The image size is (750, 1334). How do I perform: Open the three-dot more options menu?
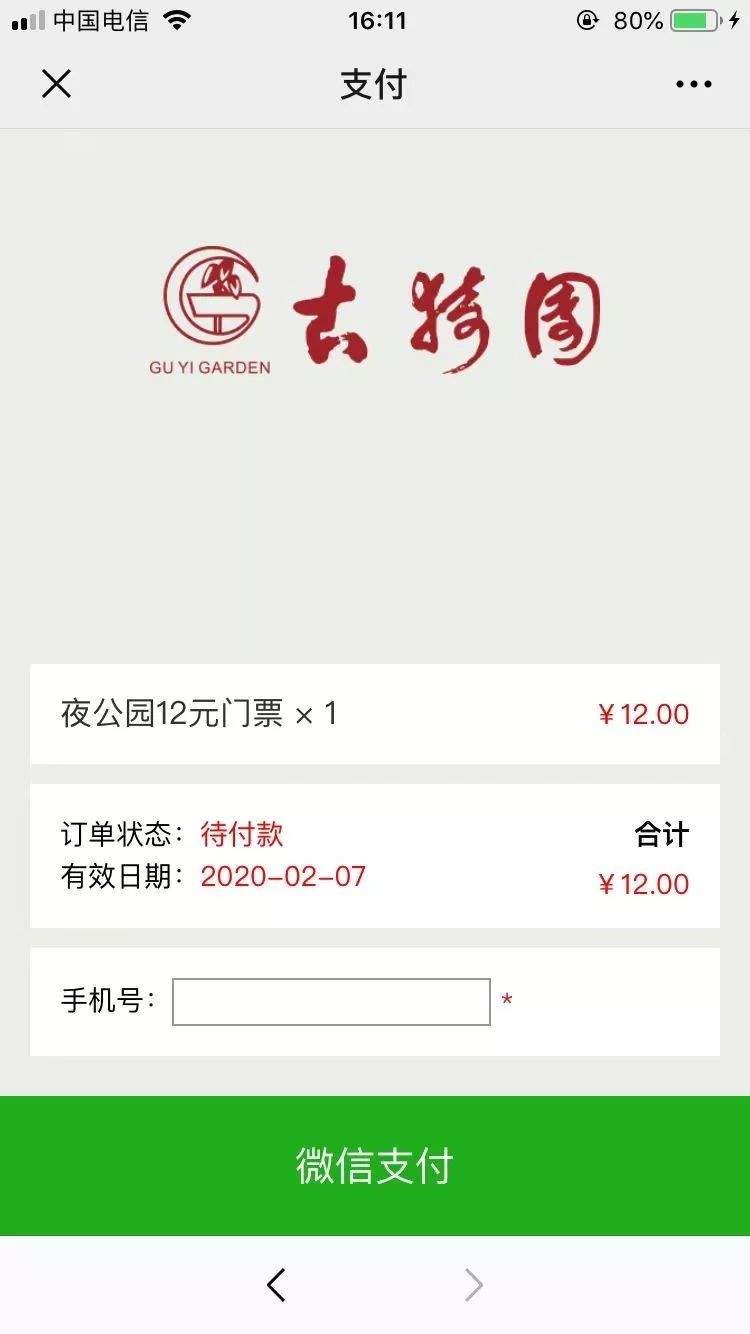[x=693, y=84]
